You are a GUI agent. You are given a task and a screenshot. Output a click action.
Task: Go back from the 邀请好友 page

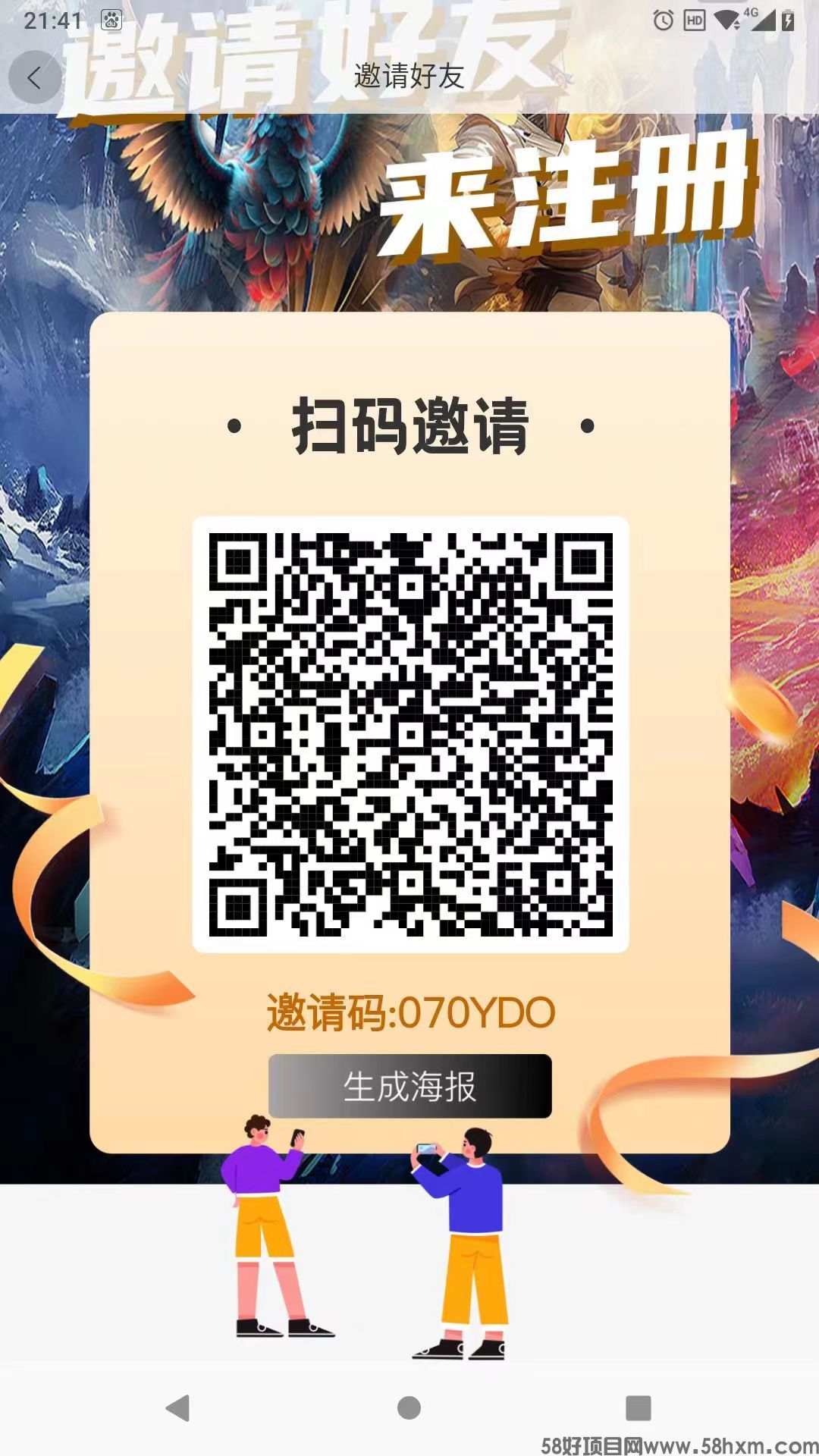pyautogui.click(x=34, y=77)
